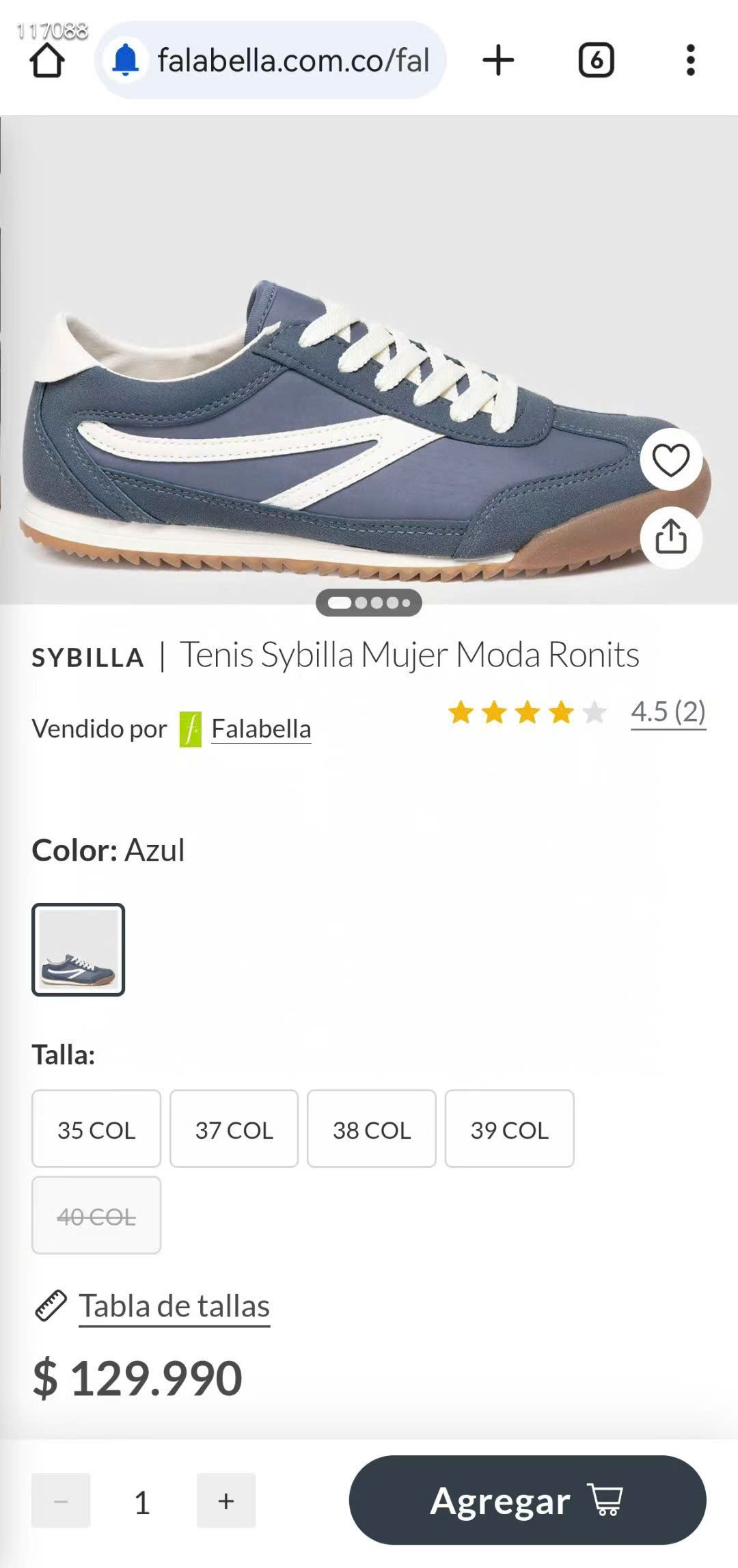Go to the browser home page
The width and height of the screenshot is (738, 1568).
click(47, 61)
